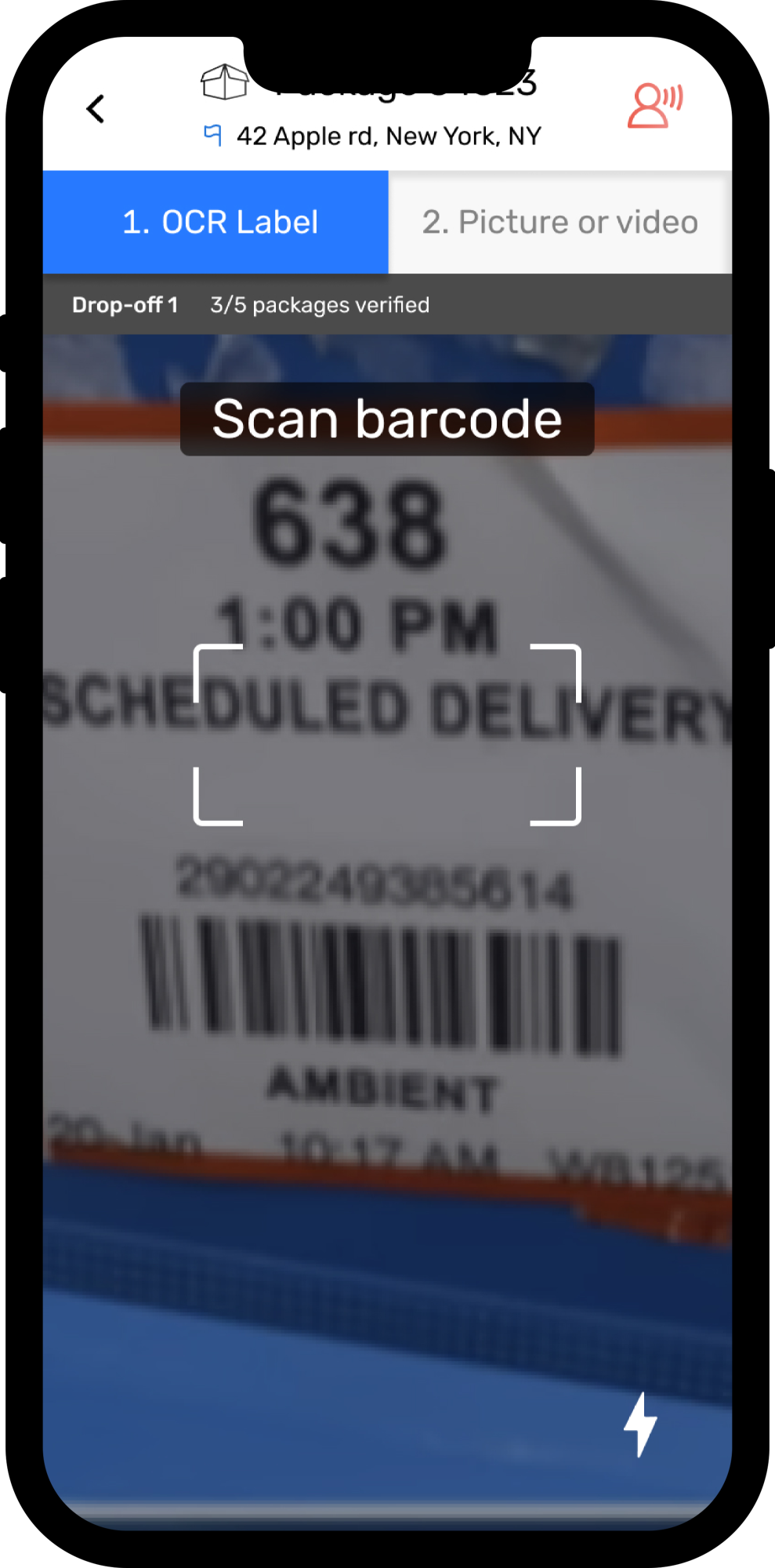Go back with the arrow icon
The width and height of the screenshot is (775, 1568).
[96, 109]
